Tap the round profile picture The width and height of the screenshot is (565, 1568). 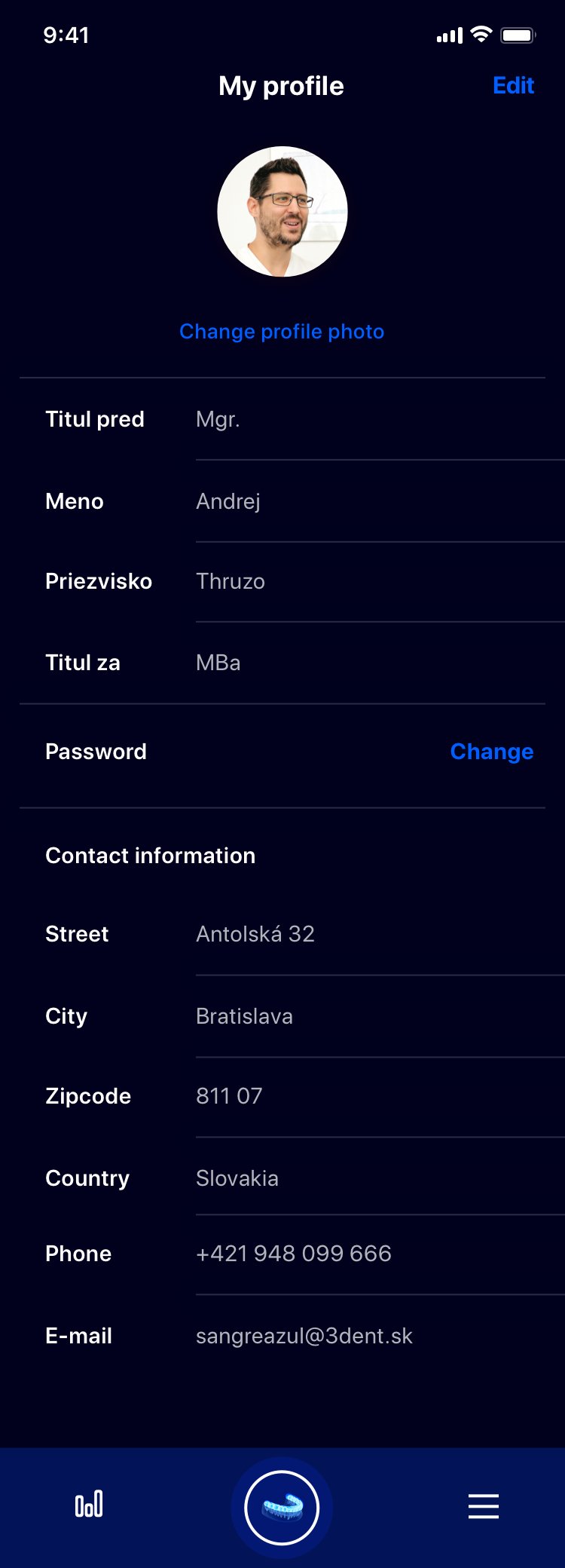[282, 212]
